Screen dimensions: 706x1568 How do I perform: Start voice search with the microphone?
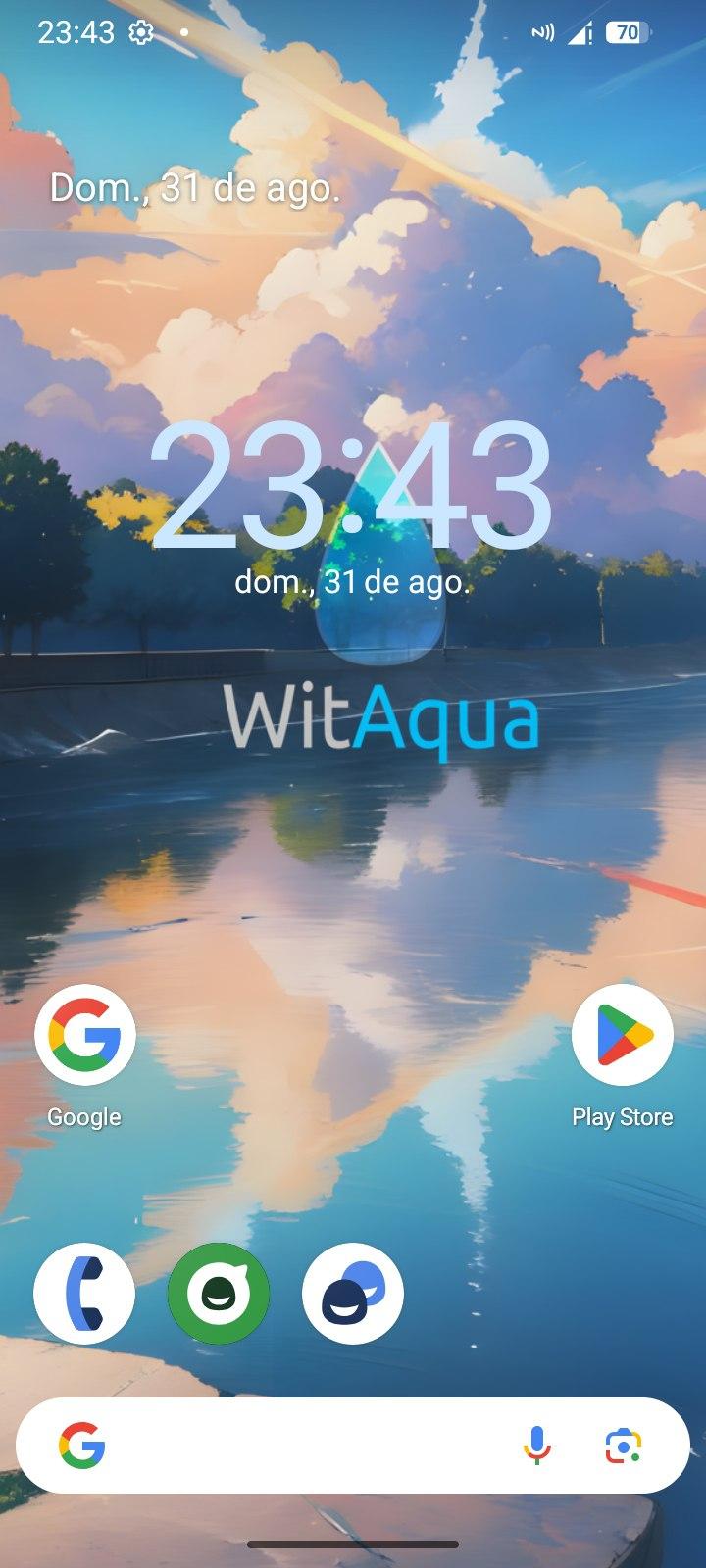point(536,1445)
